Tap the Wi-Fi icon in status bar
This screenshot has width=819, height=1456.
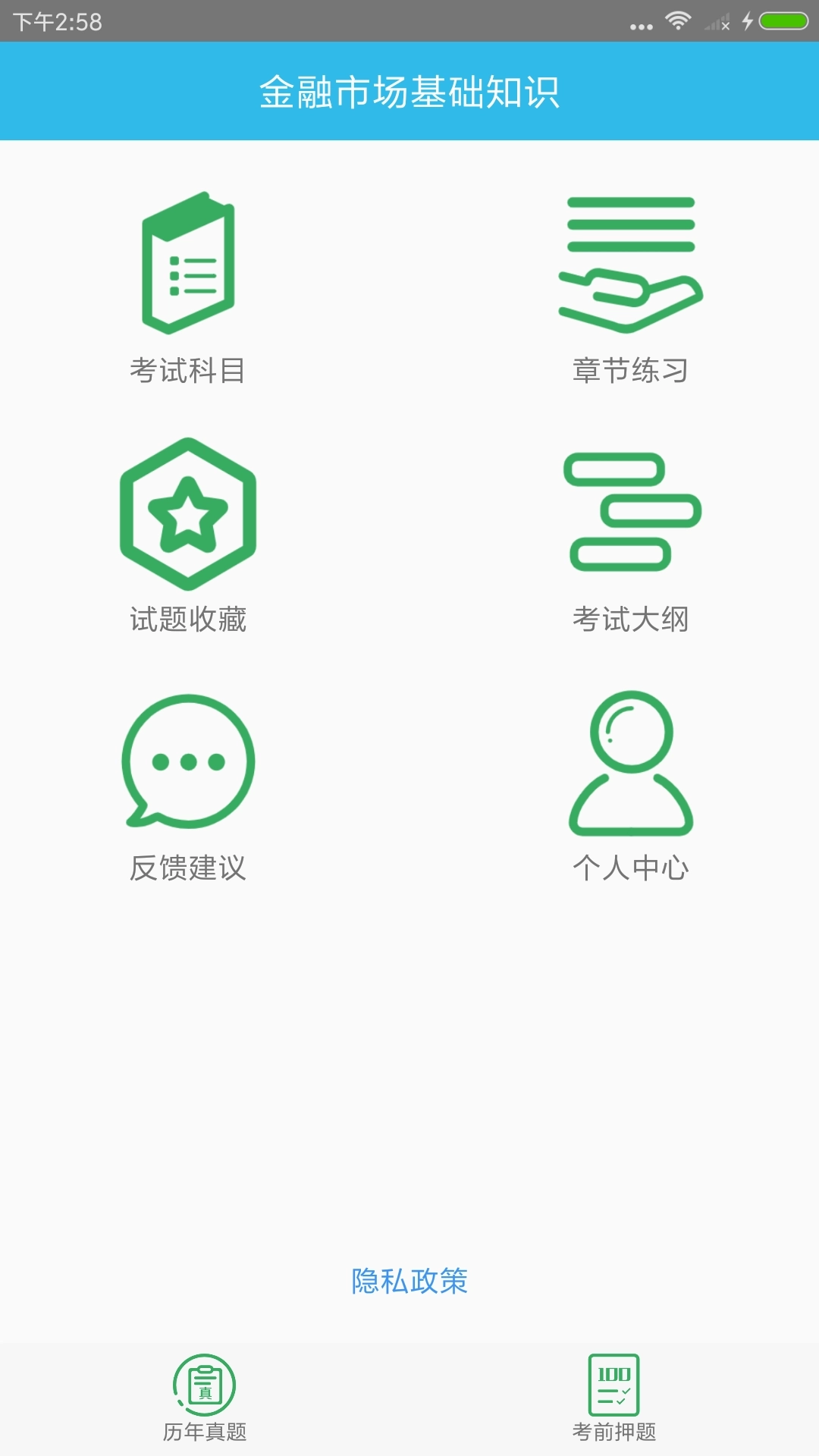click(679, 21)
